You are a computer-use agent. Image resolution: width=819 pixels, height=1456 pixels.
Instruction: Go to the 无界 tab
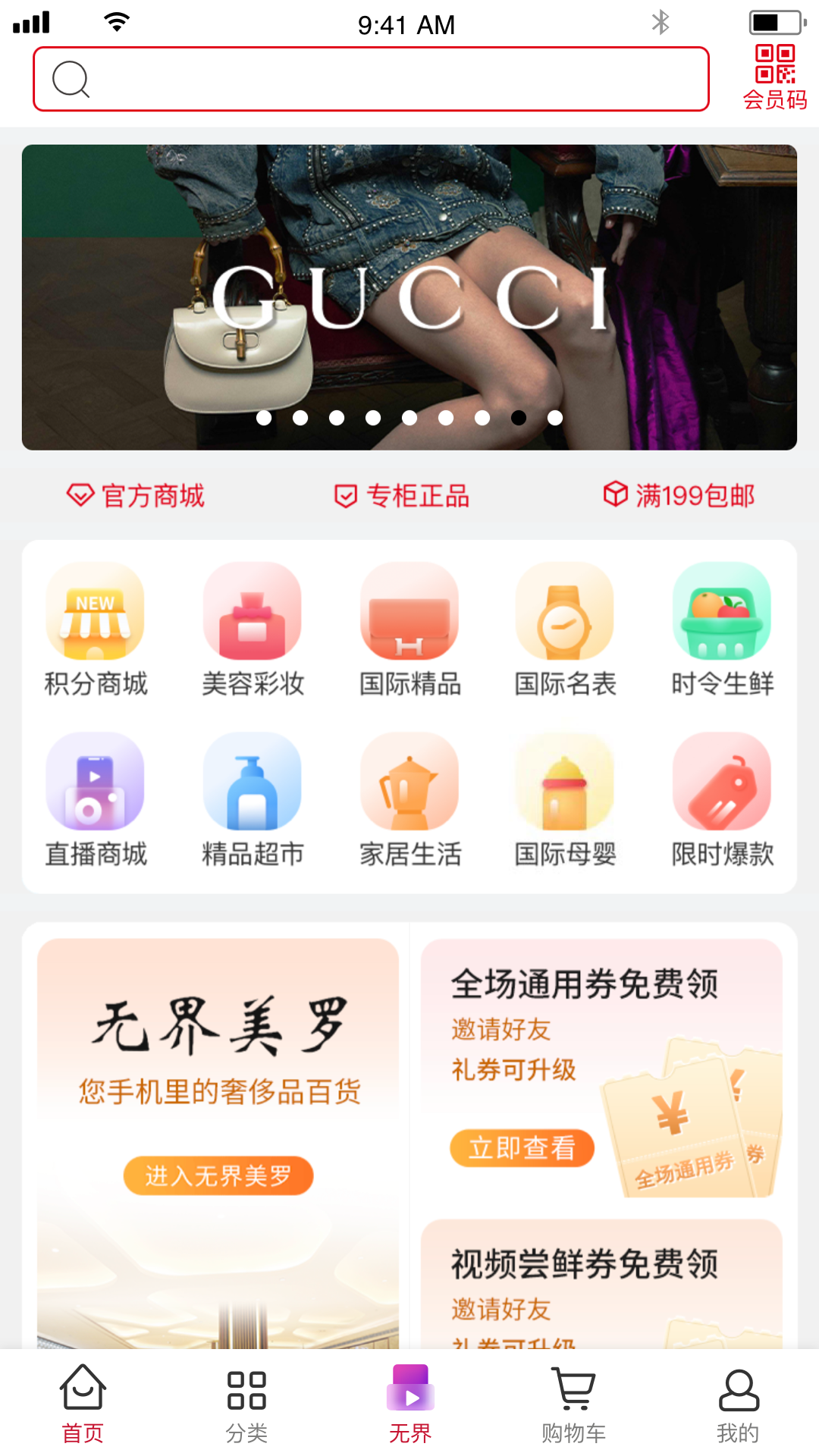tap(409, 1404)
